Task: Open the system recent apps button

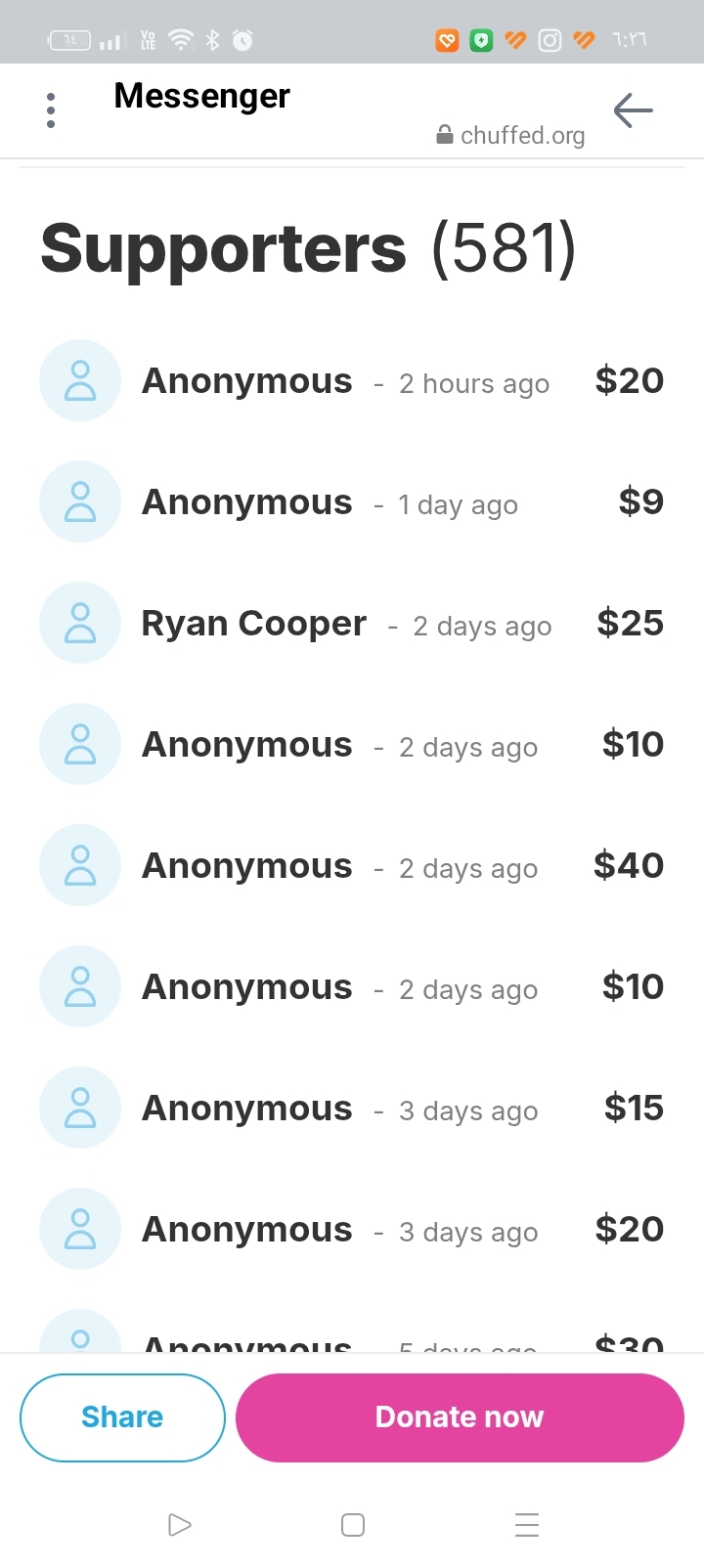Action: pos(527,1525)
